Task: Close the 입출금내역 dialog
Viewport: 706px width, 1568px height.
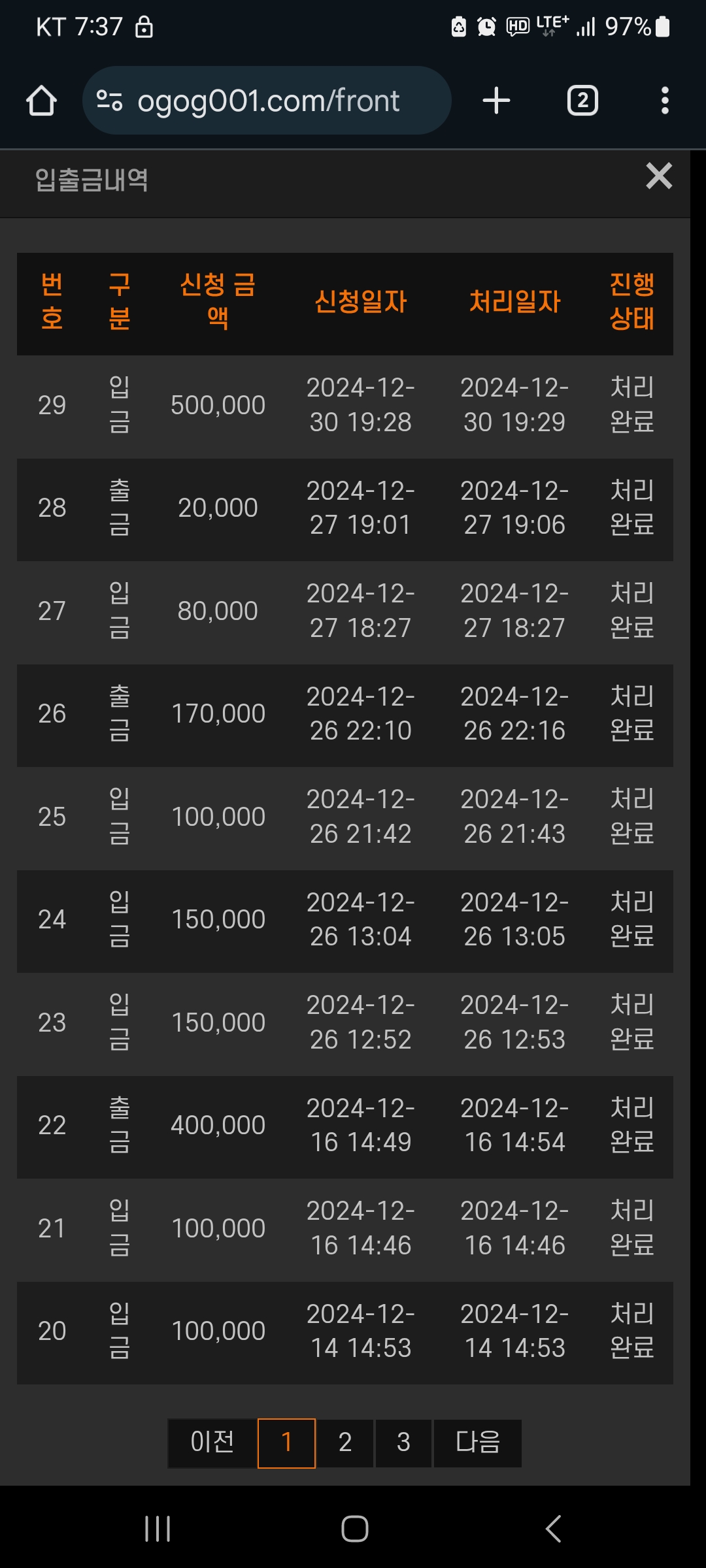Action: click(659, 176)
